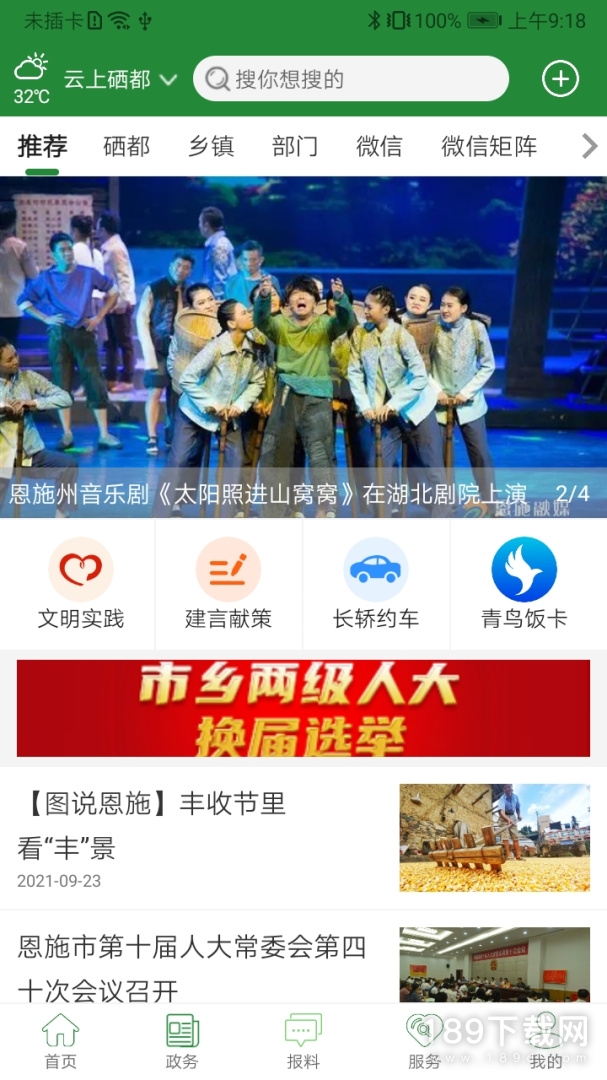Open the plus icon in the header
The height and width of the screenshot is (1080, 607).
pos(560,79)
